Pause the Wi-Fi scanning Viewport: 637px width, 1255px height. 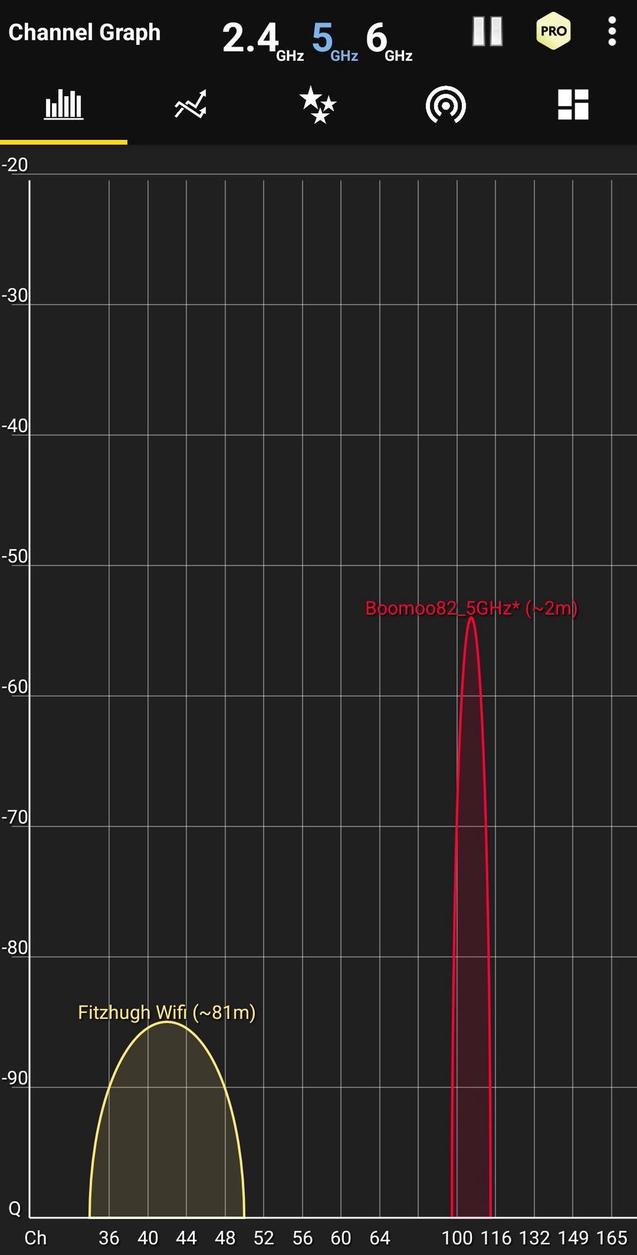tap(487, 32)
